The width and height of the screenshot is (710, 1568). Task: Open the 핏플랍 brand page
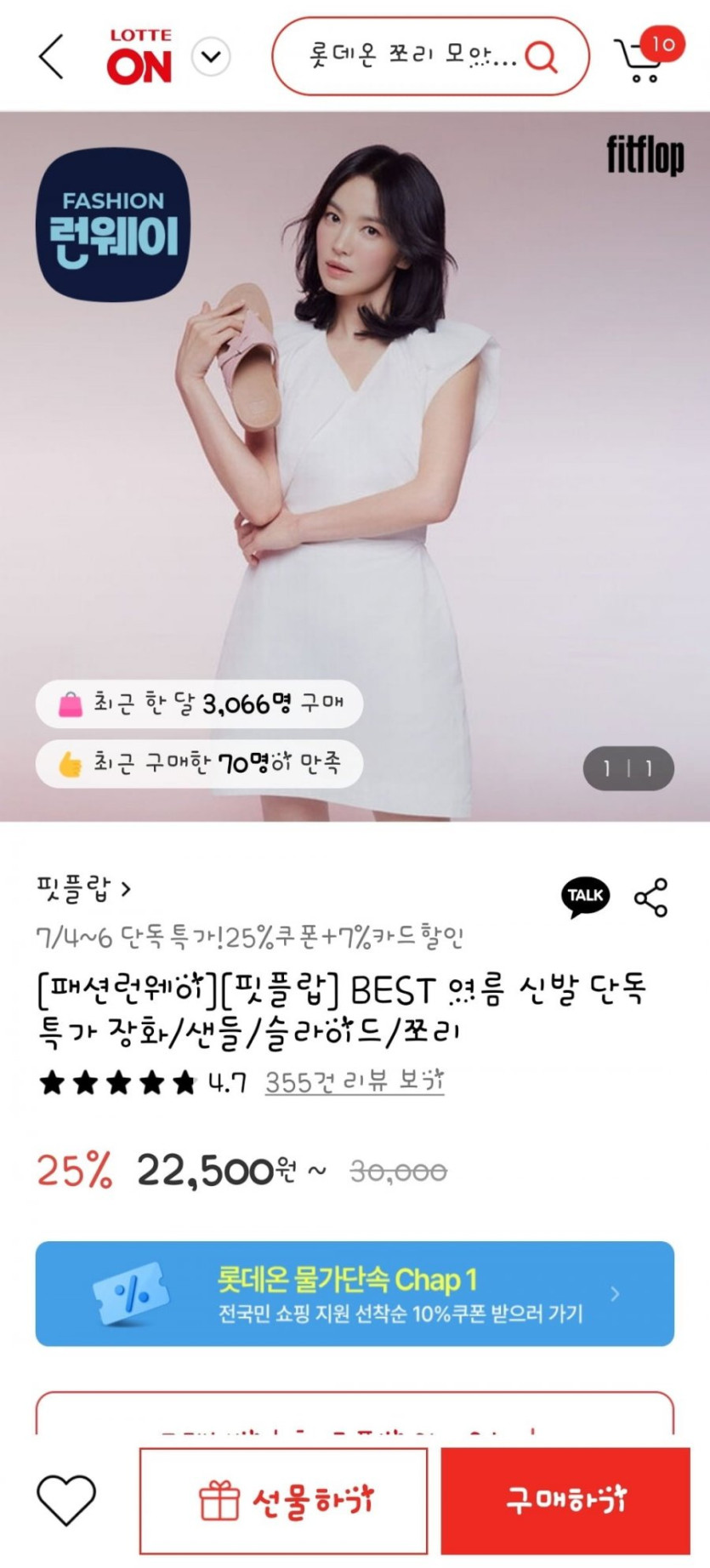click(83, 889)
